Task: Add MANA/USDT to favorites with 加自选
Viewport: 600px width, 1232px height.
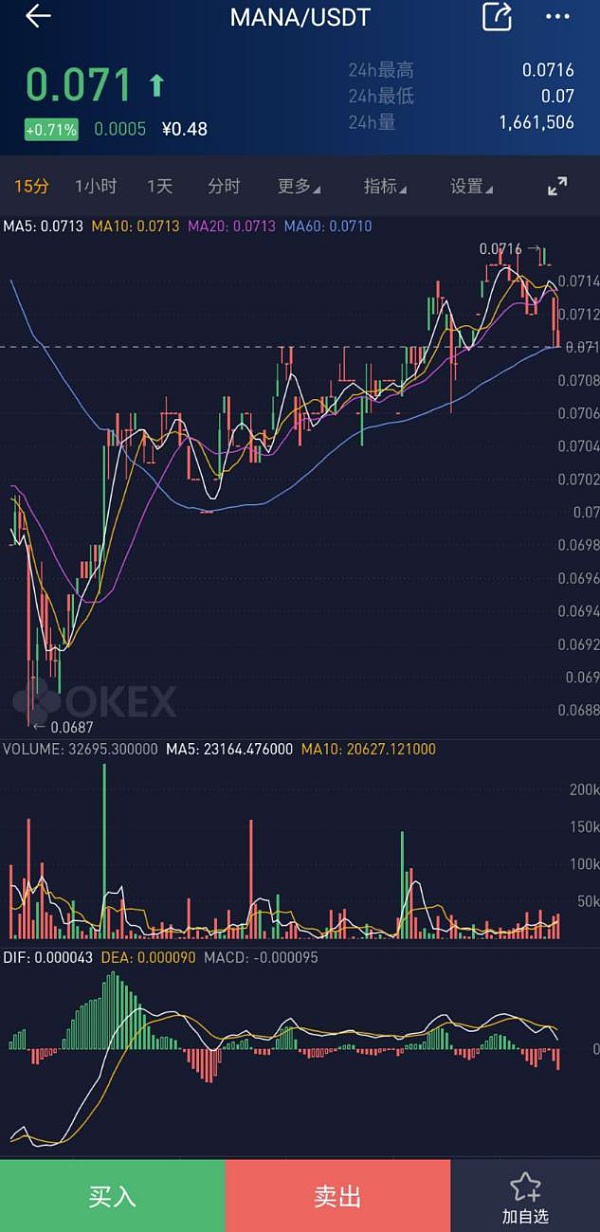Action: (x=525, y=1198)
